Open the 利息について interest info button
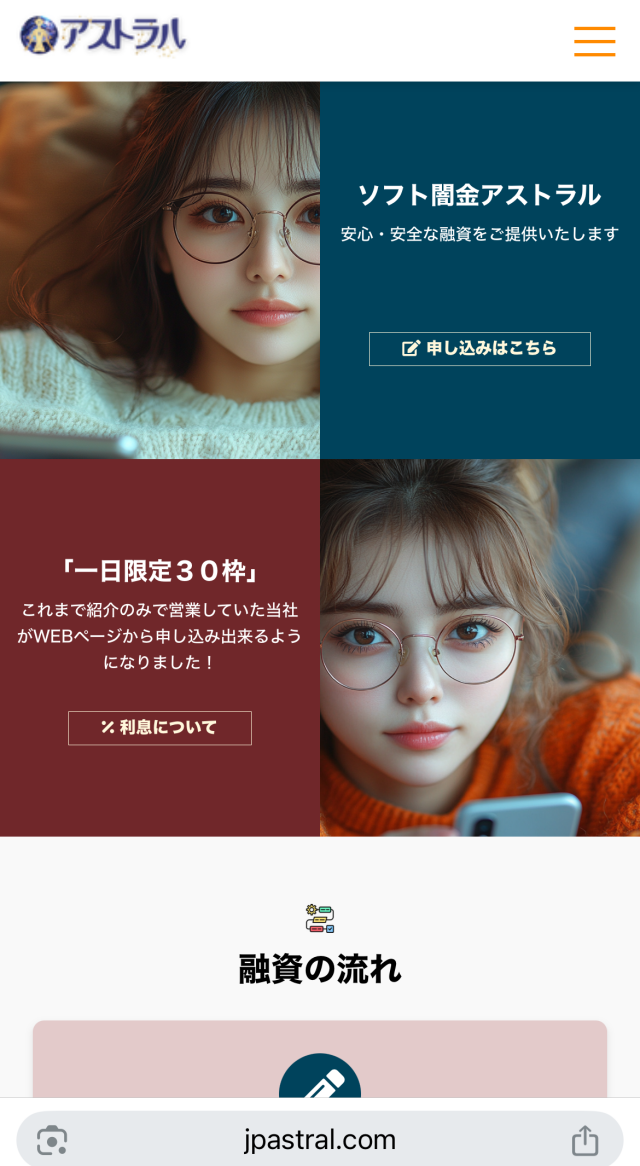The width and height of the screenshot is (640, 1166). [x=160, y=728]
